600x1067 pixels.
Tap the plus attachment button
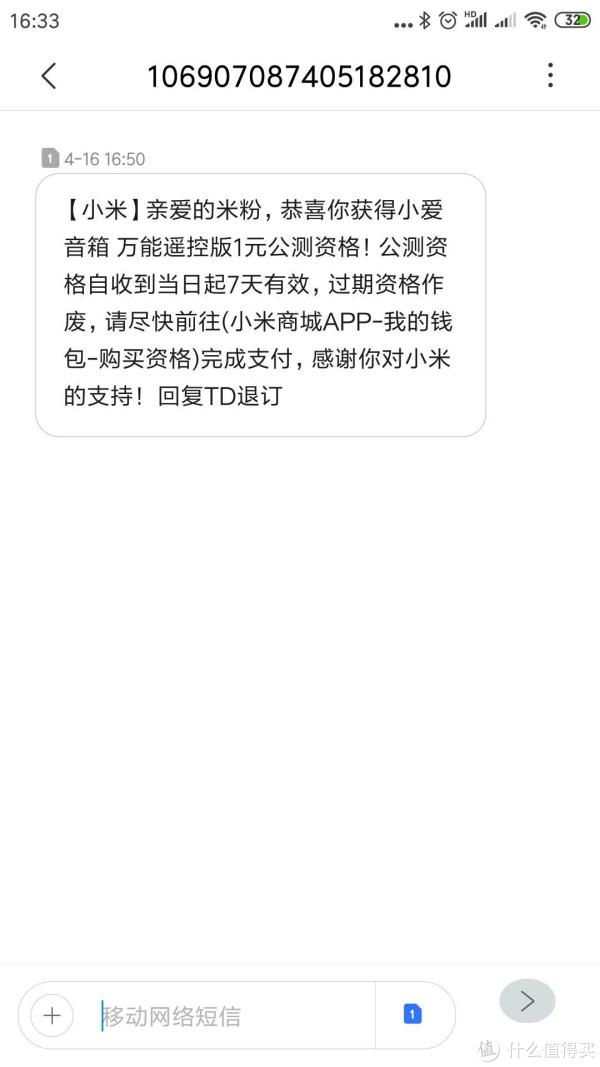pos(52,1016)
